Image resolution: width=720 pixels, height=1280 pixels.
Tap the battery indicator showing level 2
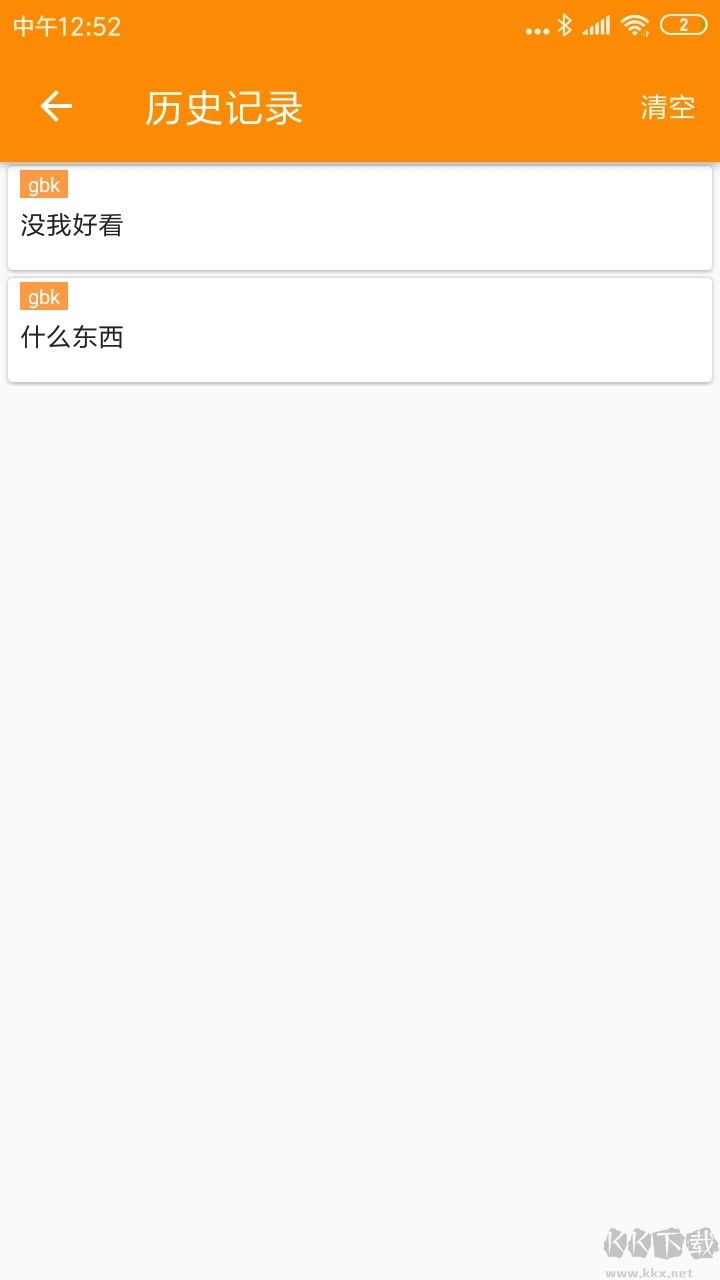[684, 24]
